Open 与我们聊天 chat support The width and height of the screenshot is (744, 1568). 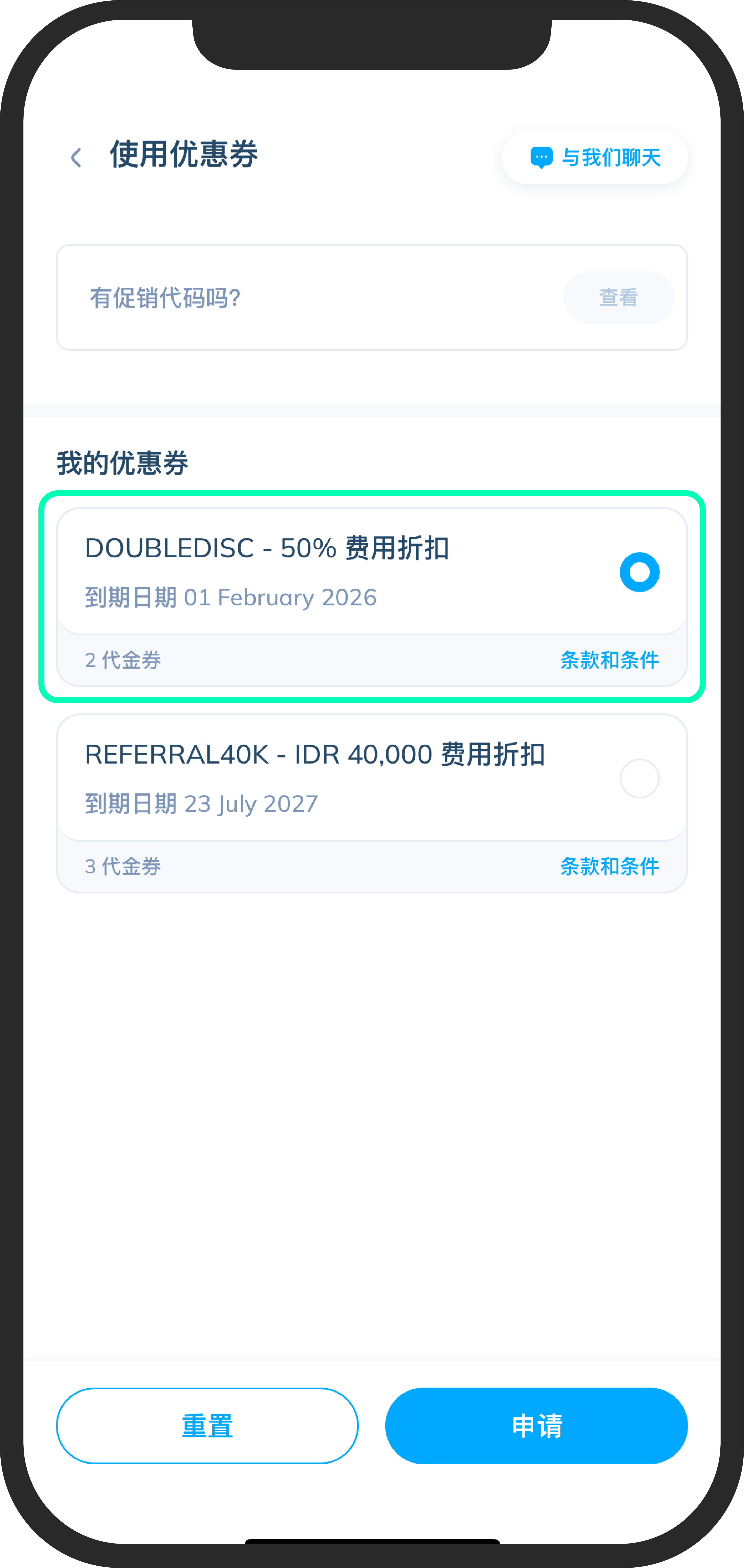[x=594, y=158]
